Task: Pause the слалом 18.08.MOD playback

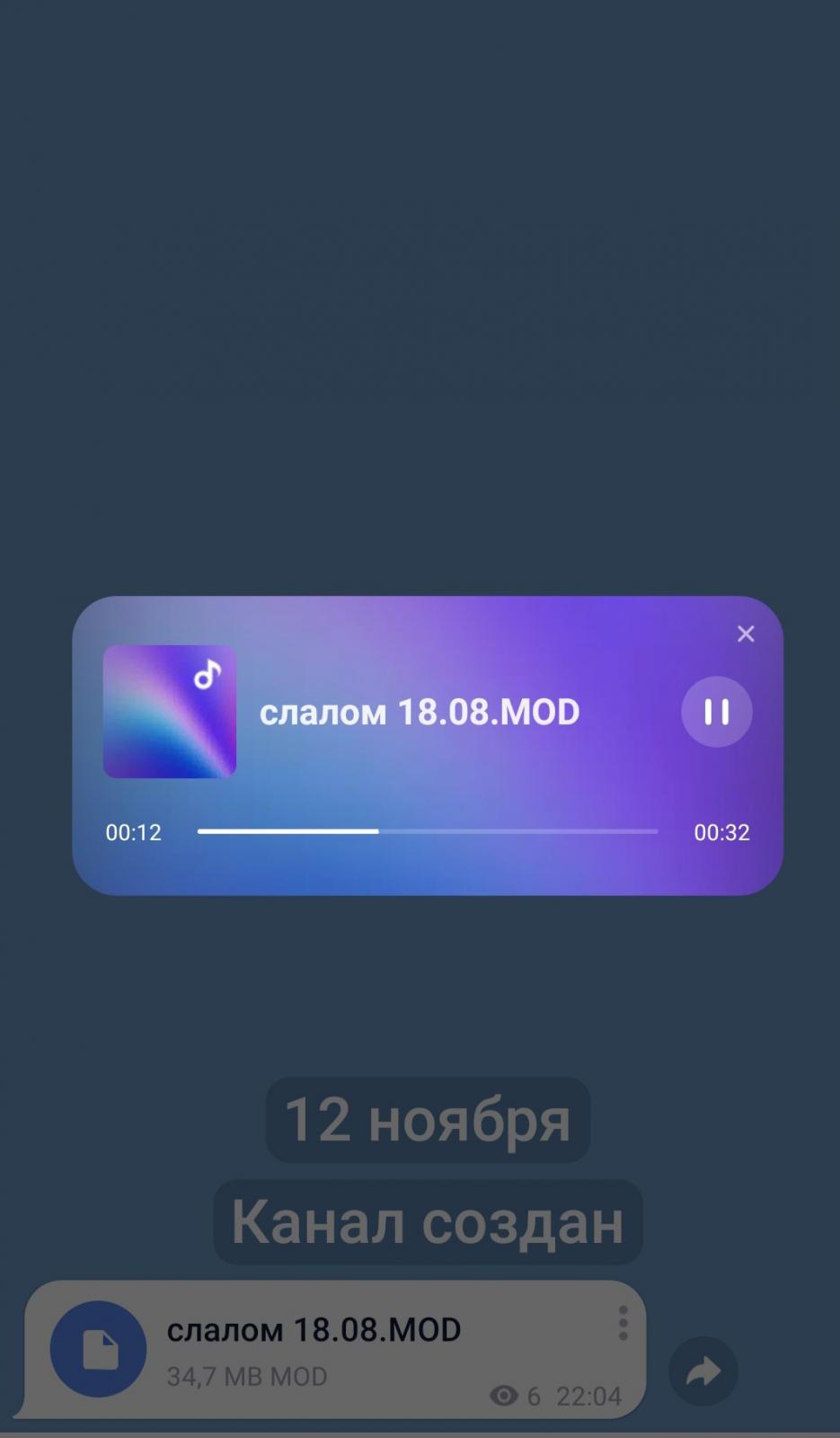Action: 716,712
